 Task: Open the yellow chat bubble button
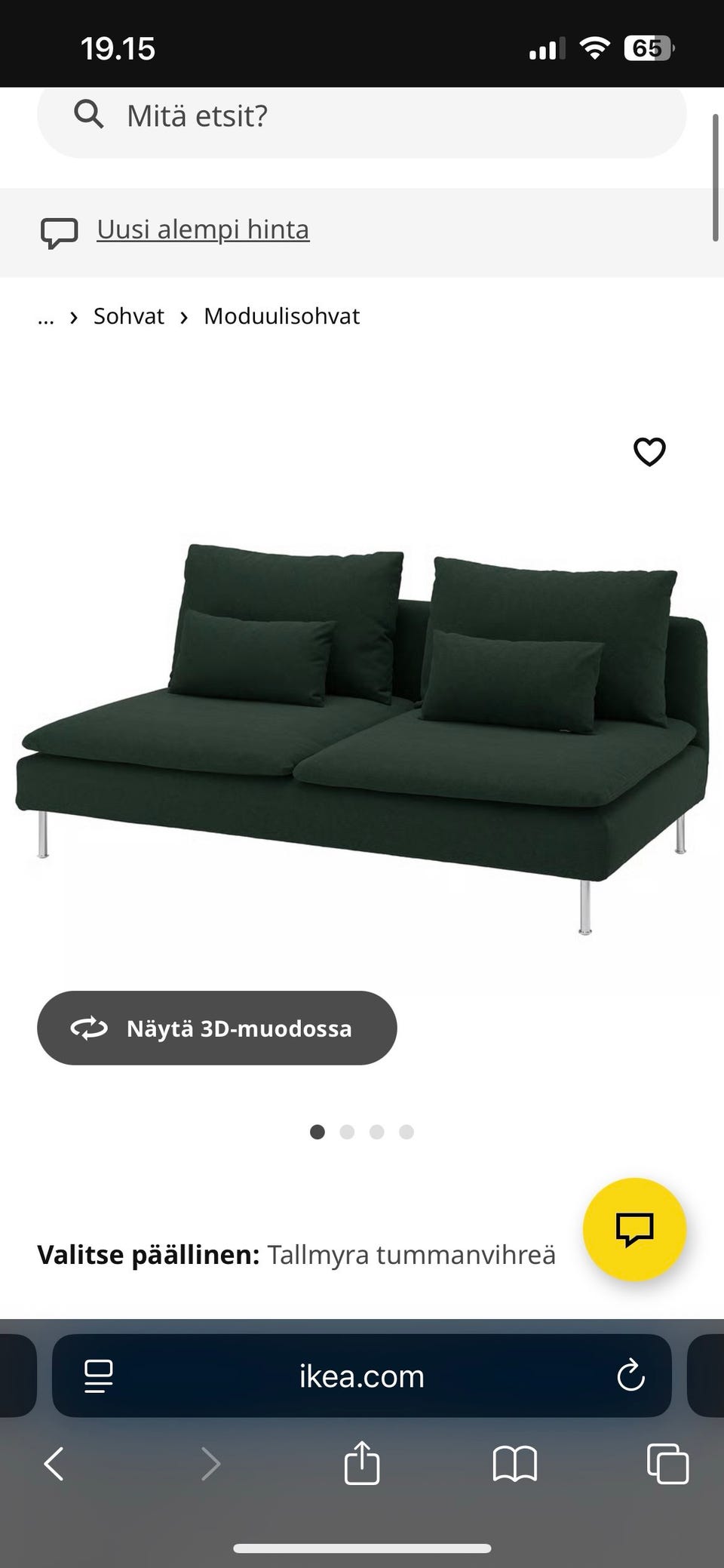[634, 1229]
